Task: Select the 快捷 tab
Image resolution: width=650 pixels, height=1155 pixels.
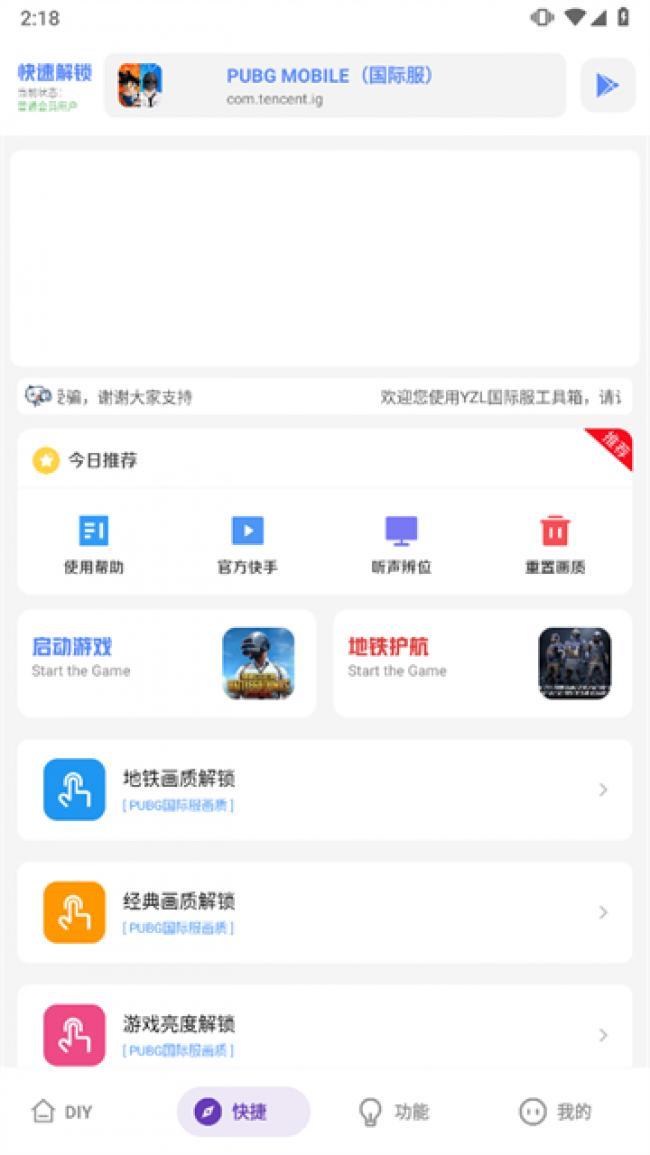Action: pyautogui.click(x=244, y=1112)
